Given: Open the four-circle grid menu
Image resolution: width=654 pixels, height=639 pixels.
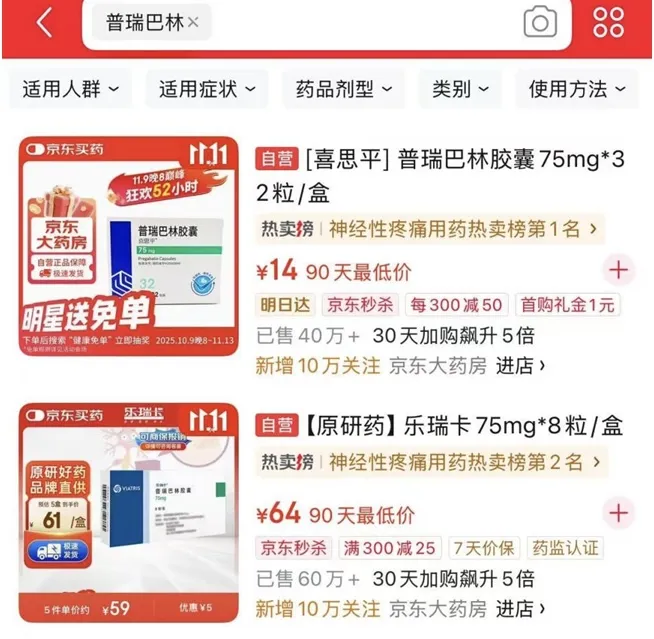Looking at the screenshot, I should coord(609,22).
